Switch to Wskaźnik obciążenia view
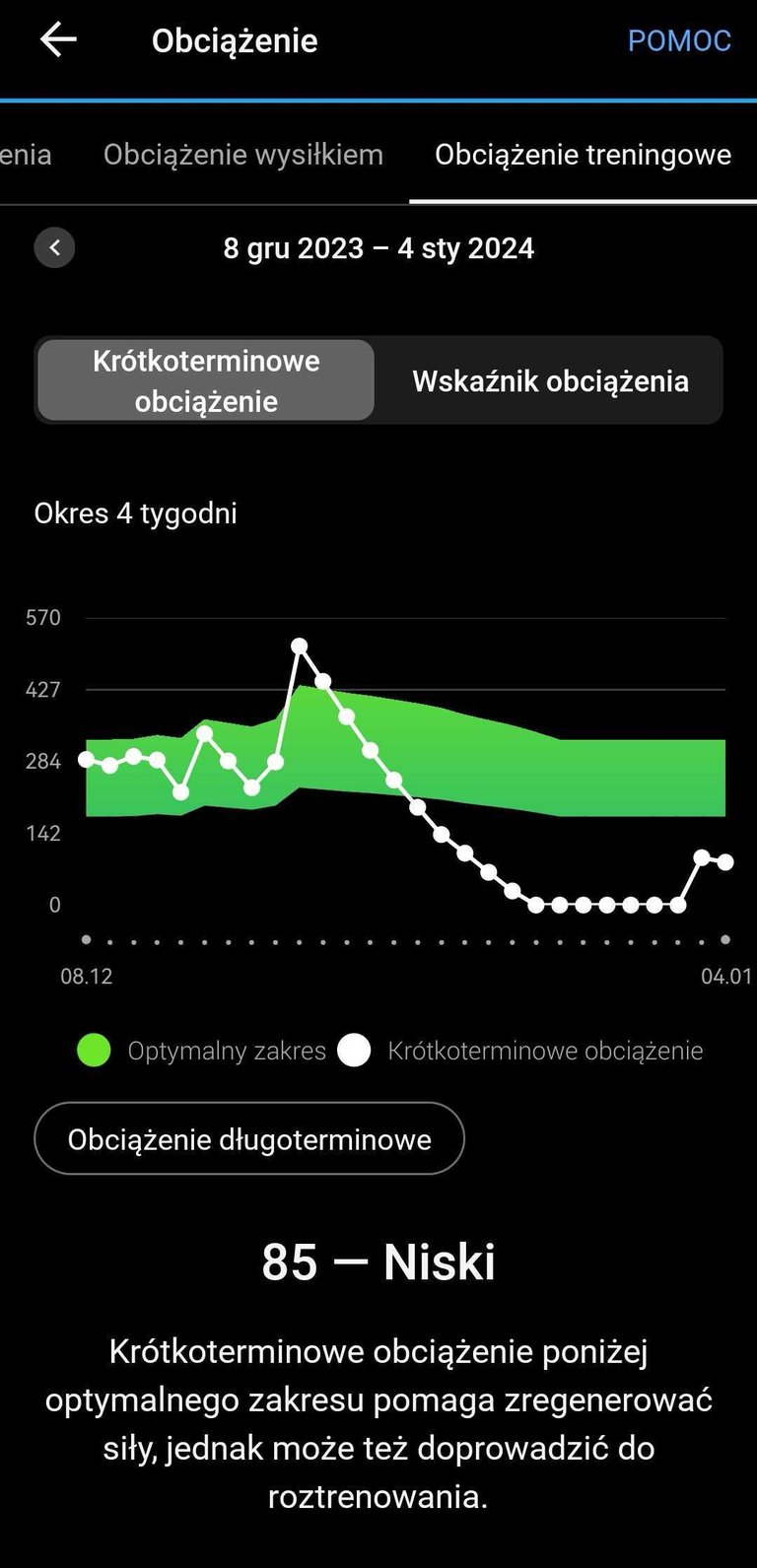The image size is (757, 1568). [550, 380]
